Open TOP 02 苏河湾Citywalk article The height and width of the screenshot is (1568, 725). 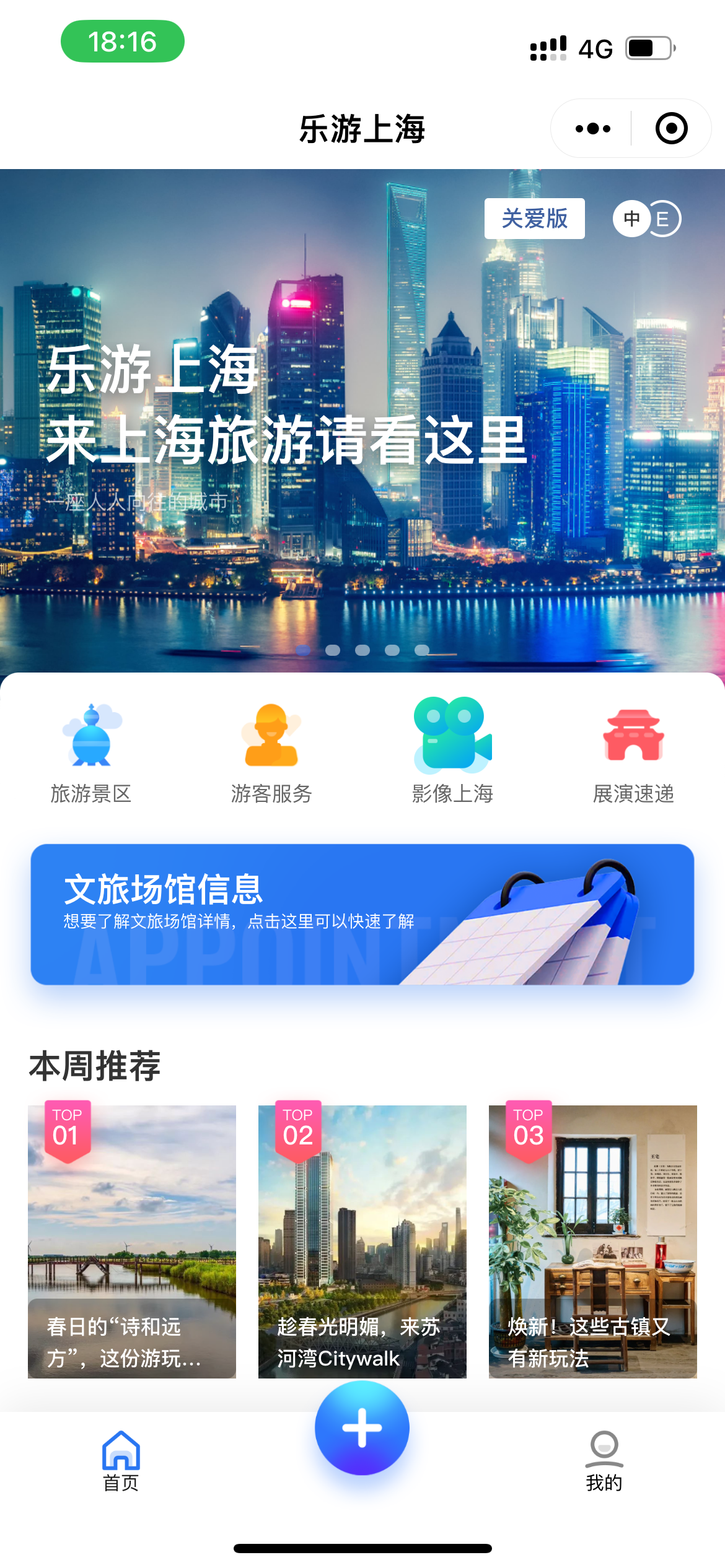click(x=362, y=1241)
